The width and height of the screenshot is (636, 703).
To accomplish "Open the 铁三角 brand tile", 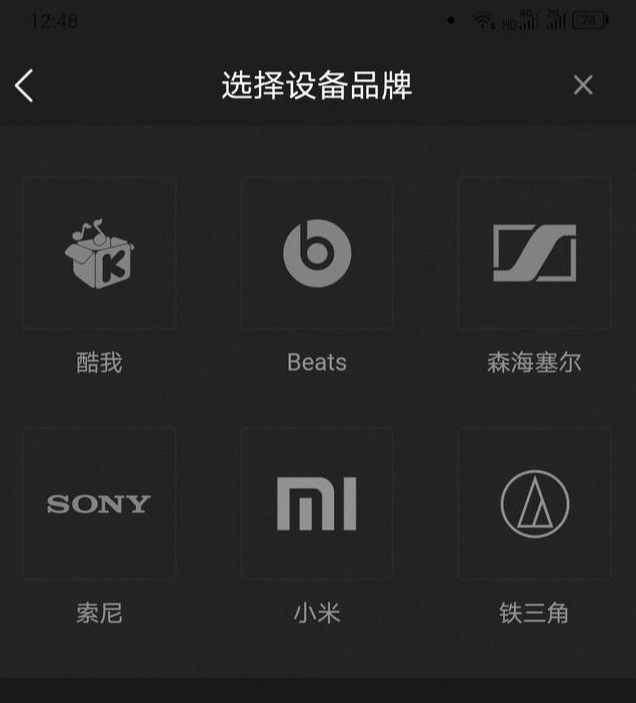I will [534, 504].
